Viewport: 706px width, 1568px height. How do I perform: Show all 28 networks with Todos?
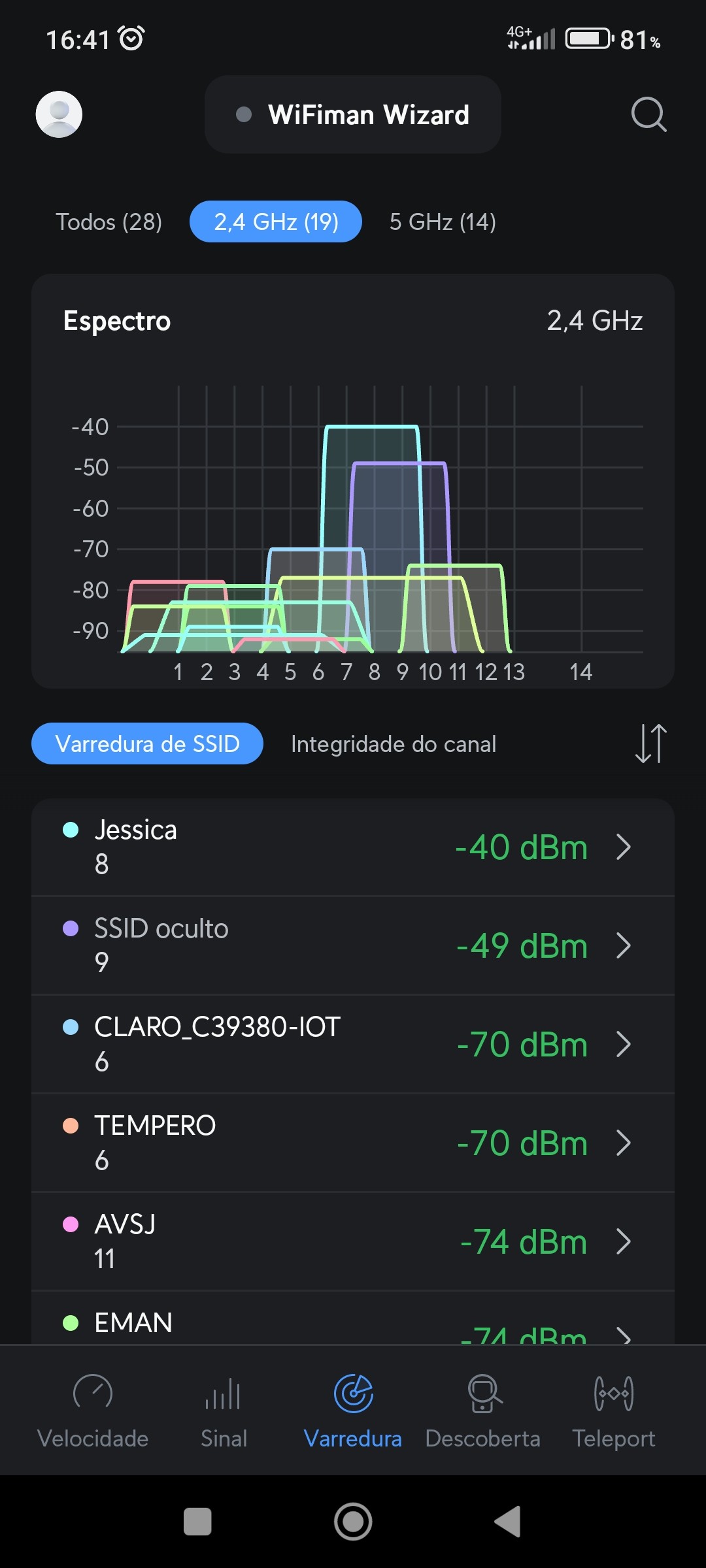point(109,222)
